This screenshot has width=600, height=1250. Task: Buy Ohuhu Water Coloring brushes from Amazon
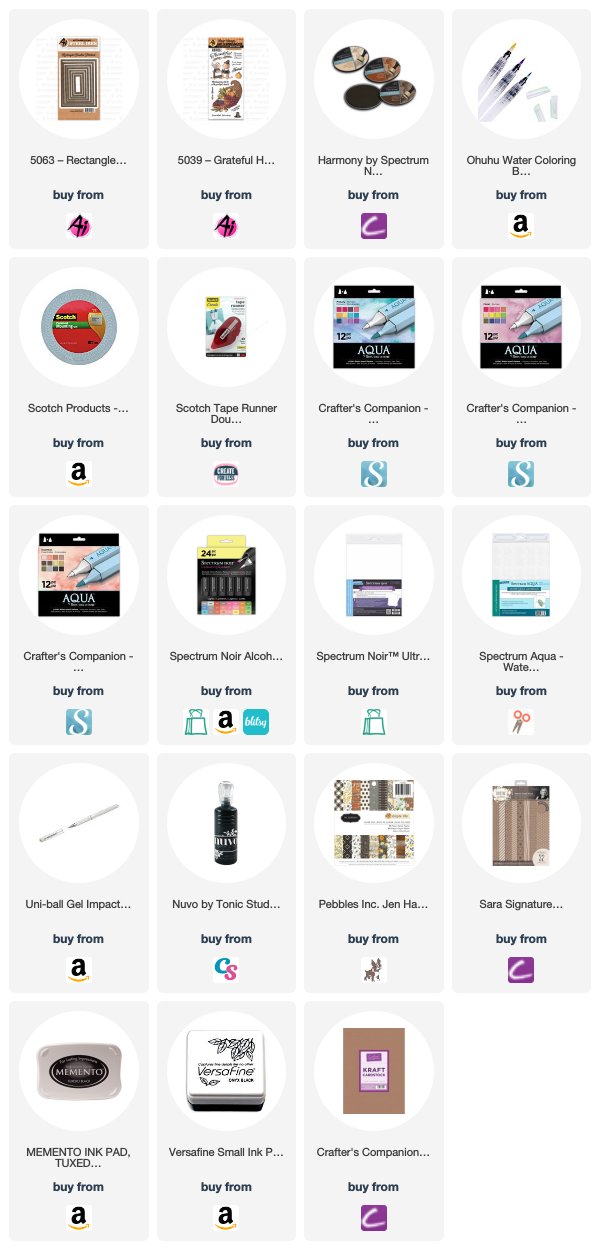point(521,226)
